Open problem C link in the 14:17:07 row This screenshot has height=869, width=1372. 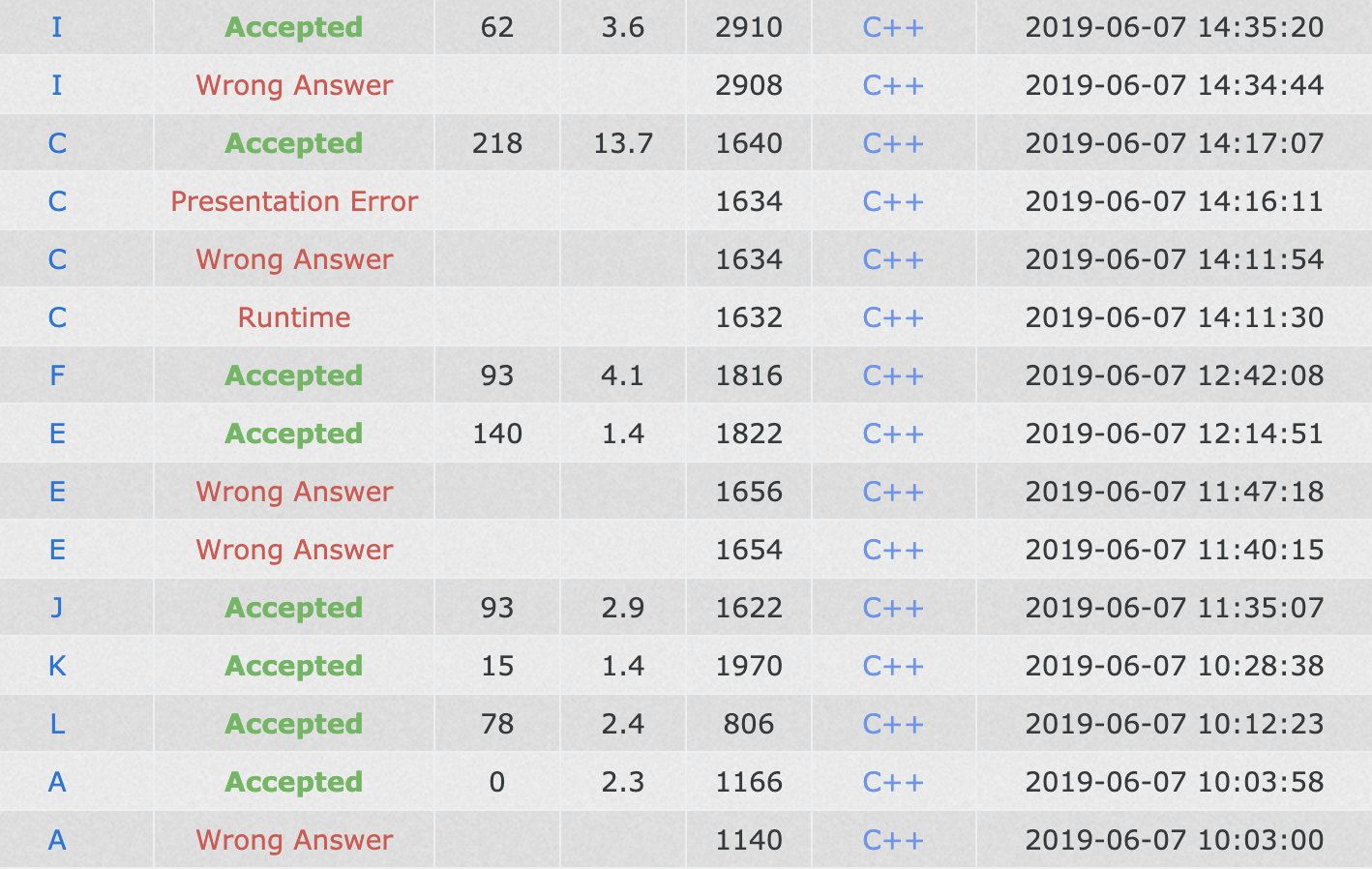(57, 143)
